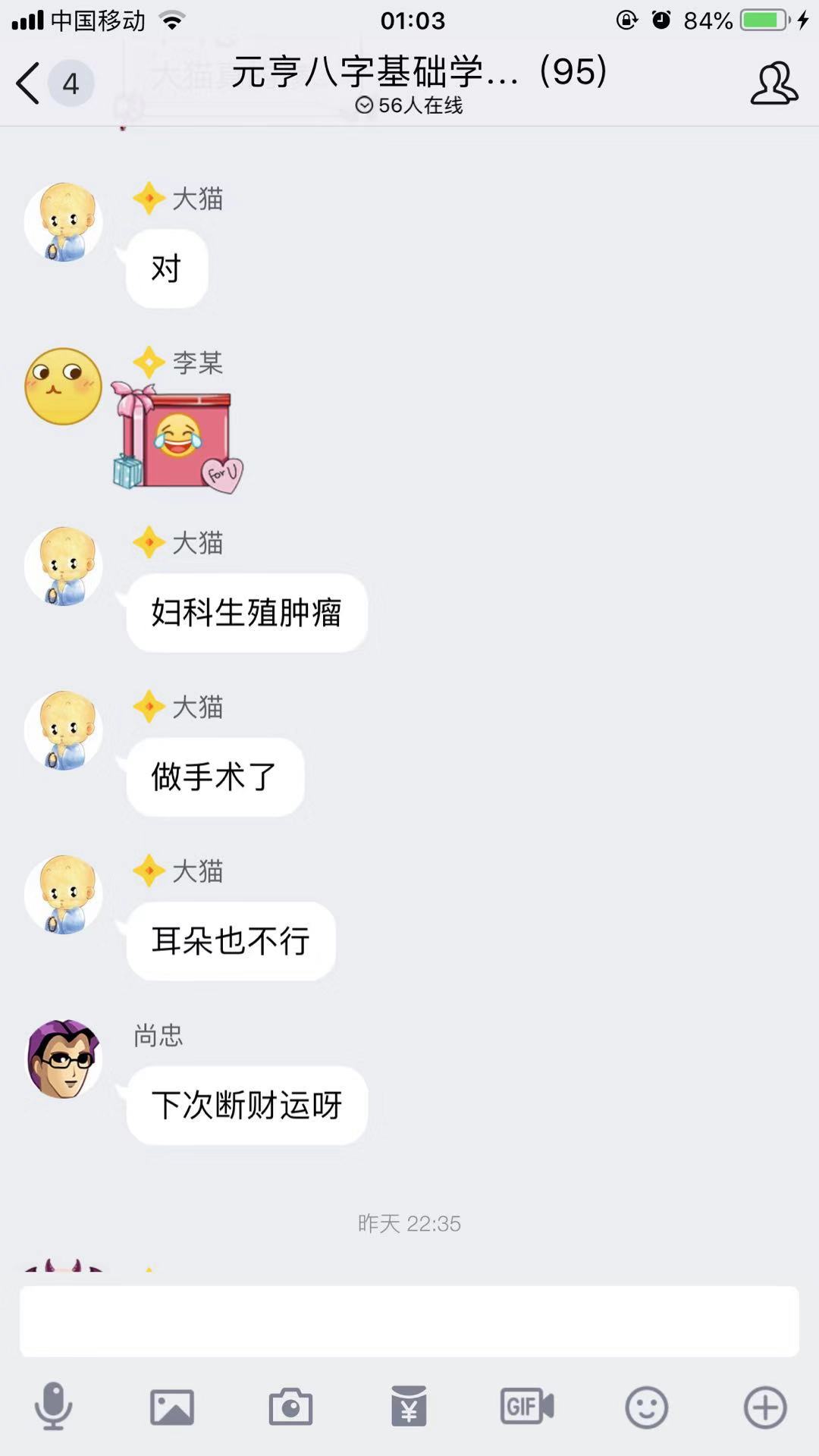Open the photo gallery picker

(172, 1407)
